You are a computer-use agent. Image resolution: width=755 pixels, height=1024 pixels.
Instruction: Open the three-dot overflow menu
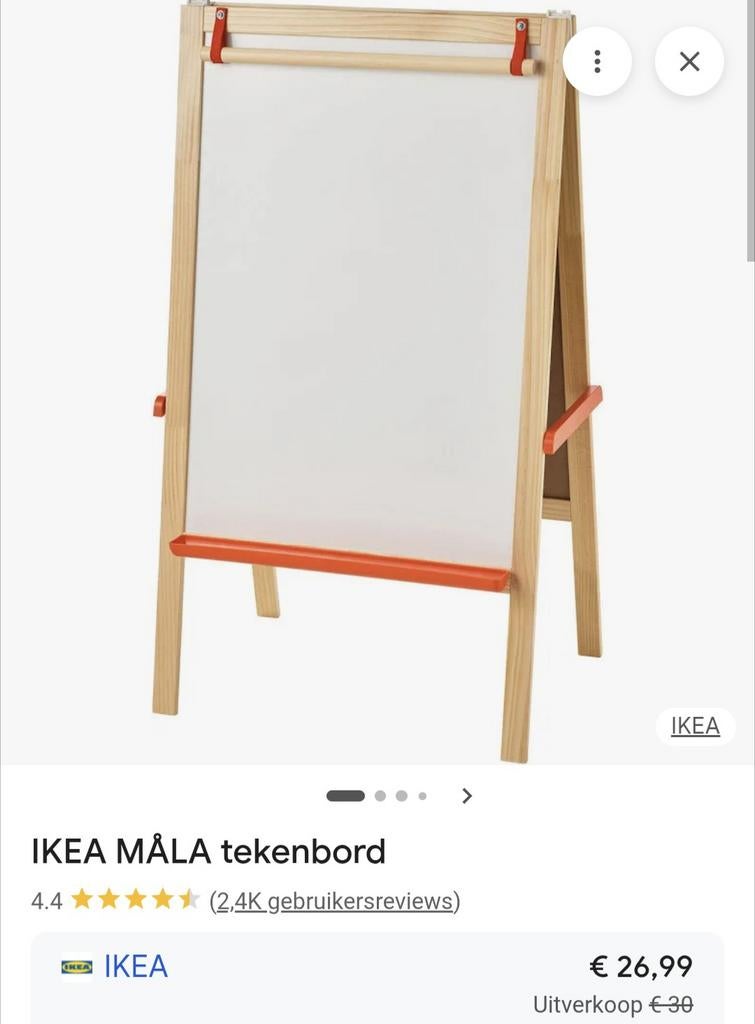[x=597, y=62]
